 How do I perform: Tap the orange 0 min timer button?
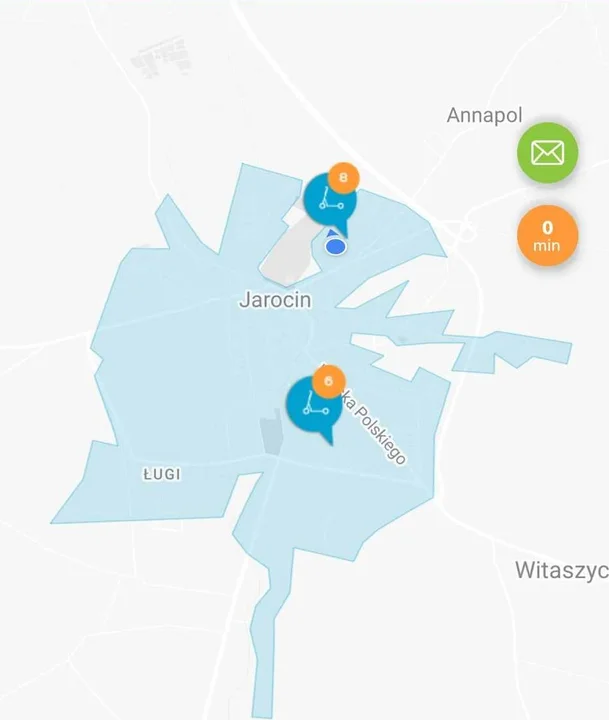pos(547,236)
